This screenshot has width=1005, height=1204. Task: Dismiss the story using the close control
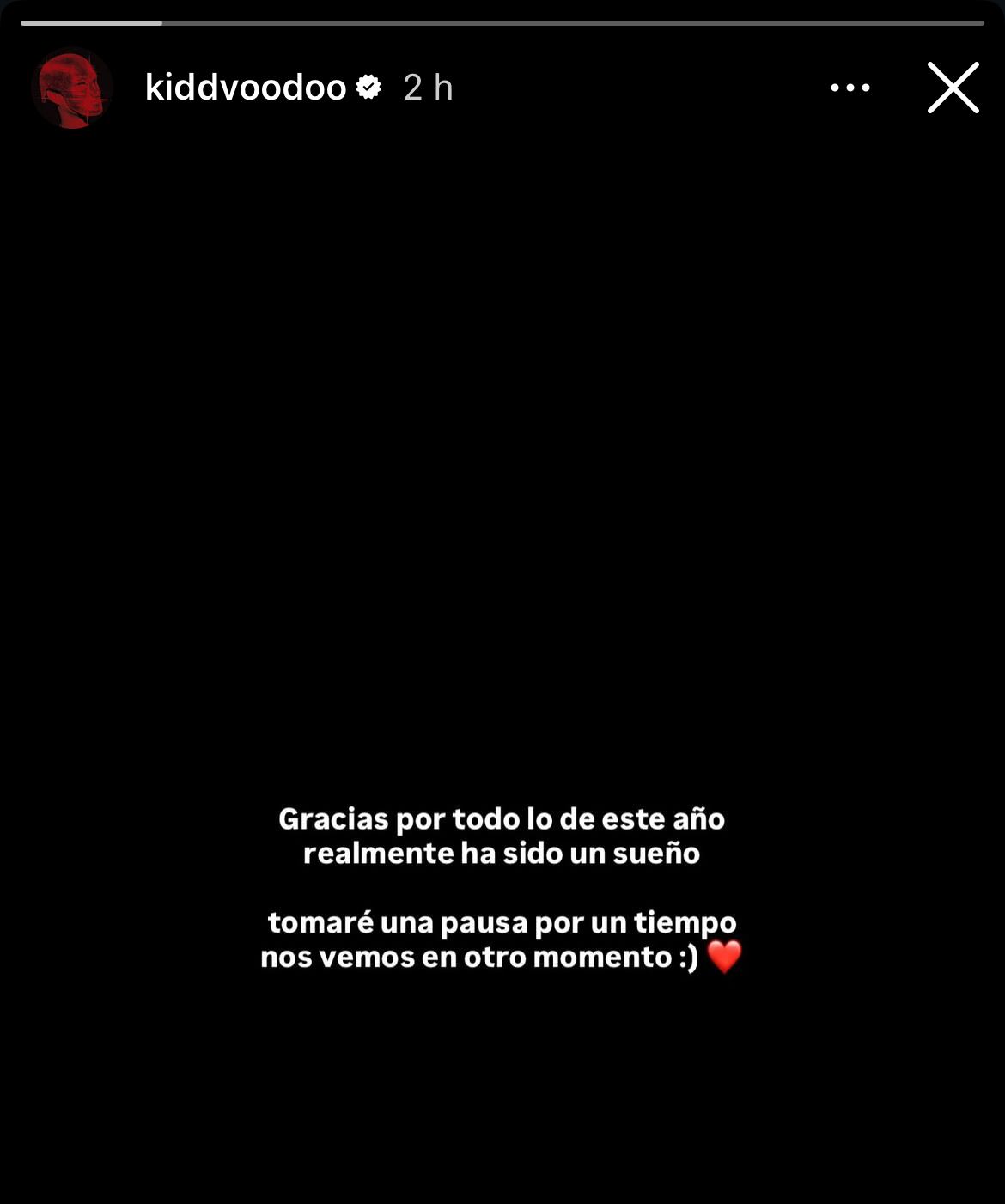[x=953, y=88]
